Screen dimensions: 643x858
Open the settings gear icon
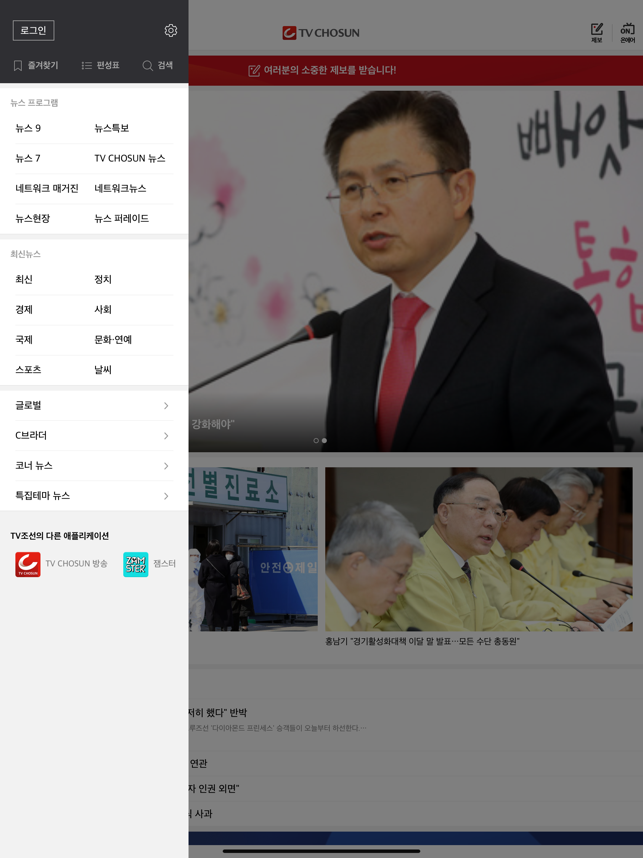(171, 31)
